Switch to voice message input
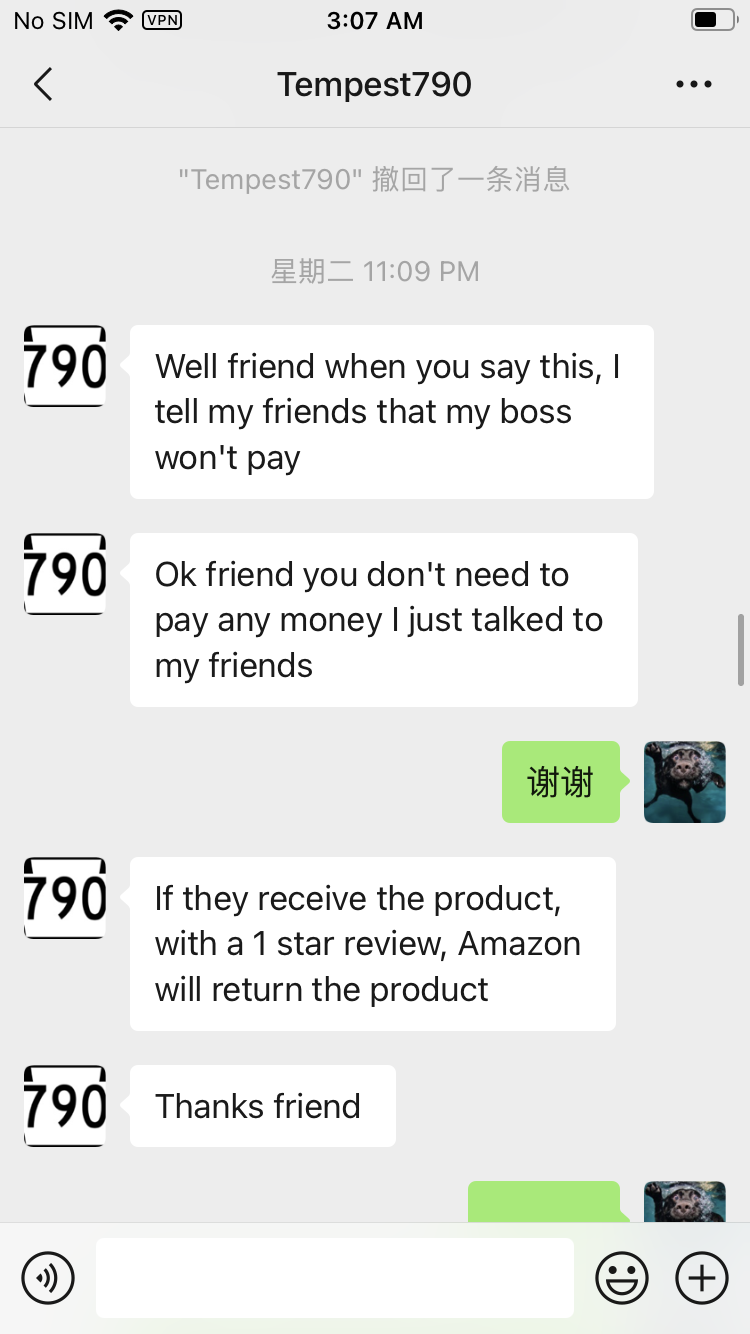The width and height of the screenshot is (750, 1334). [x=48, y=1277]
